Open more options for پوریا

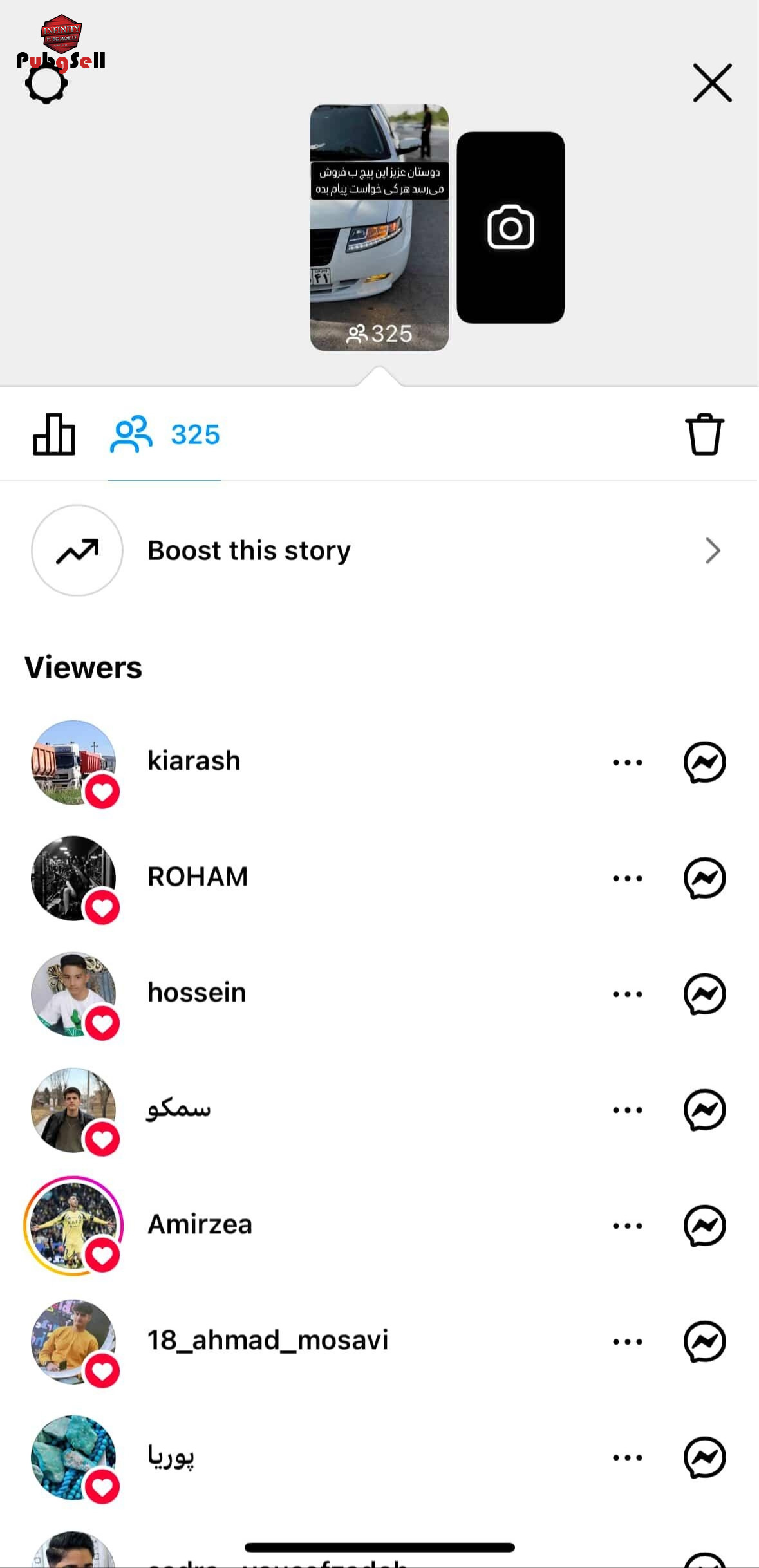coord(627,1457)
